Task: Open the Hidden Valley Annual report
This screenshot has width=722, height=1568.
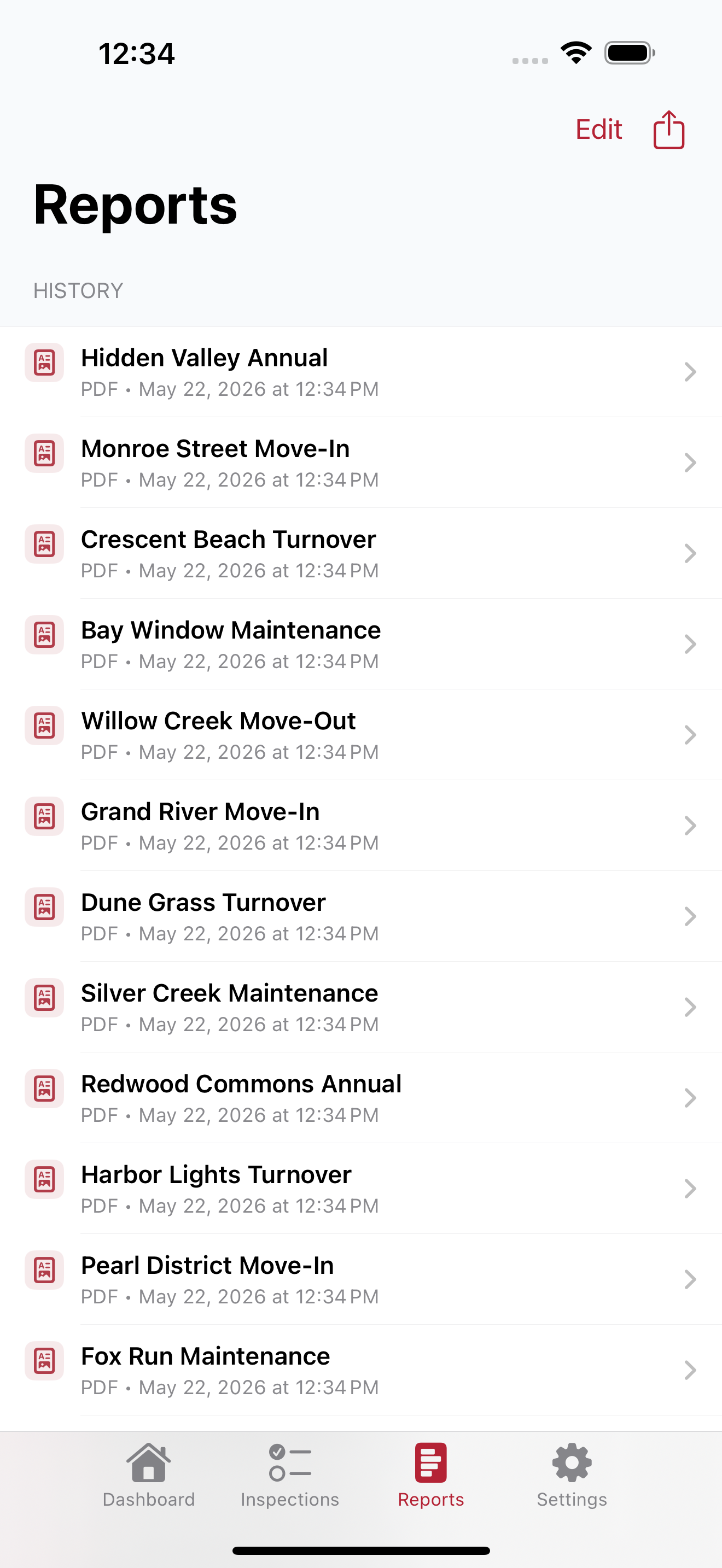Action: [361, 372]
